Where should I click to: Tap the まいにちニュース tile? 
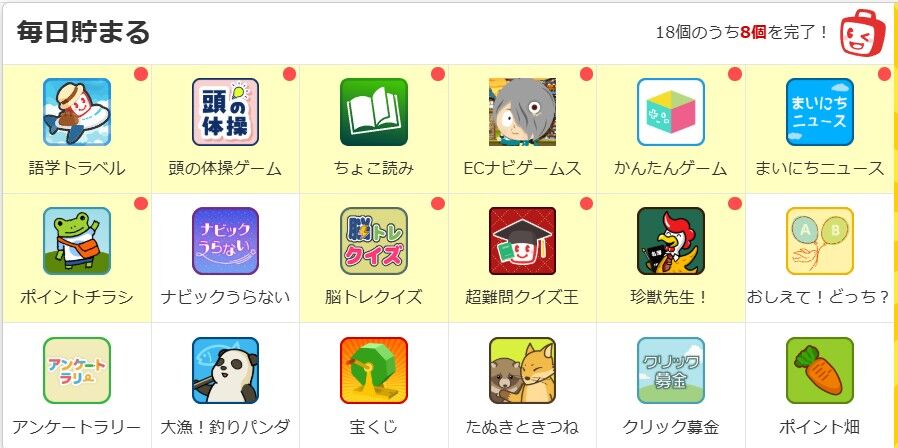click(820, 129)
